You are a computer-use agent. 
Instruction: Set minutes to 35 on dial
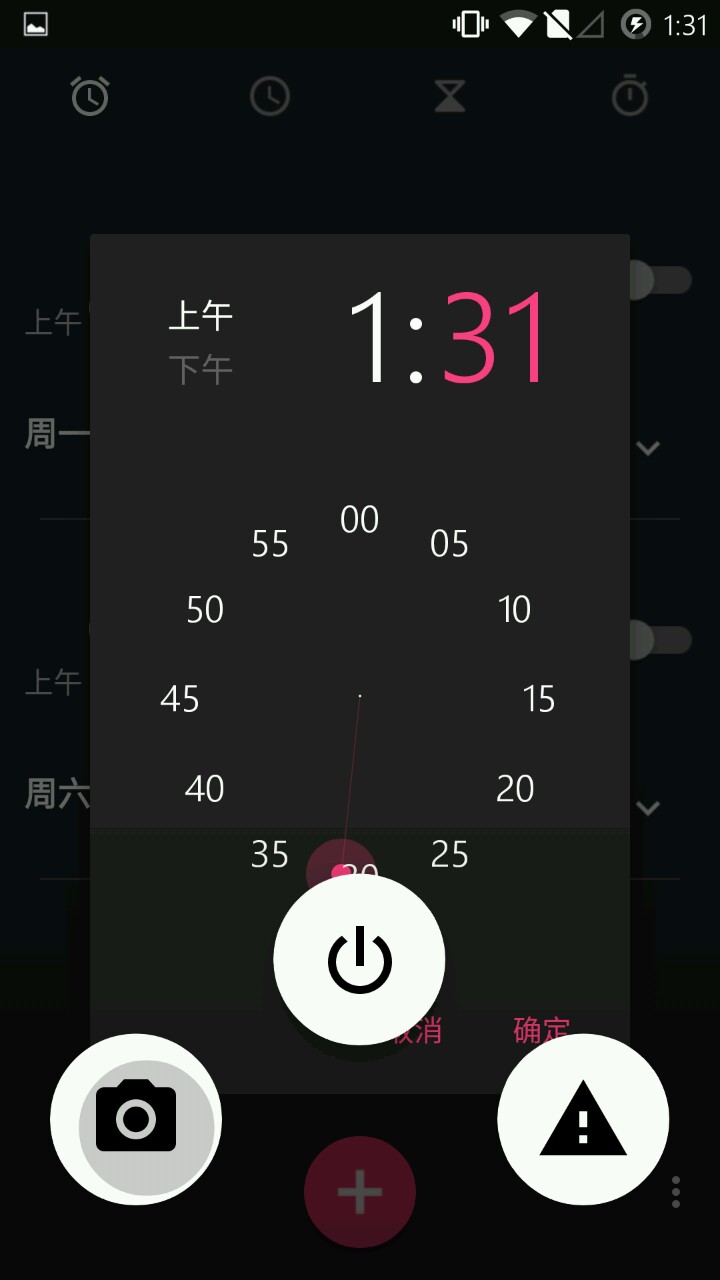coord(269,854)
